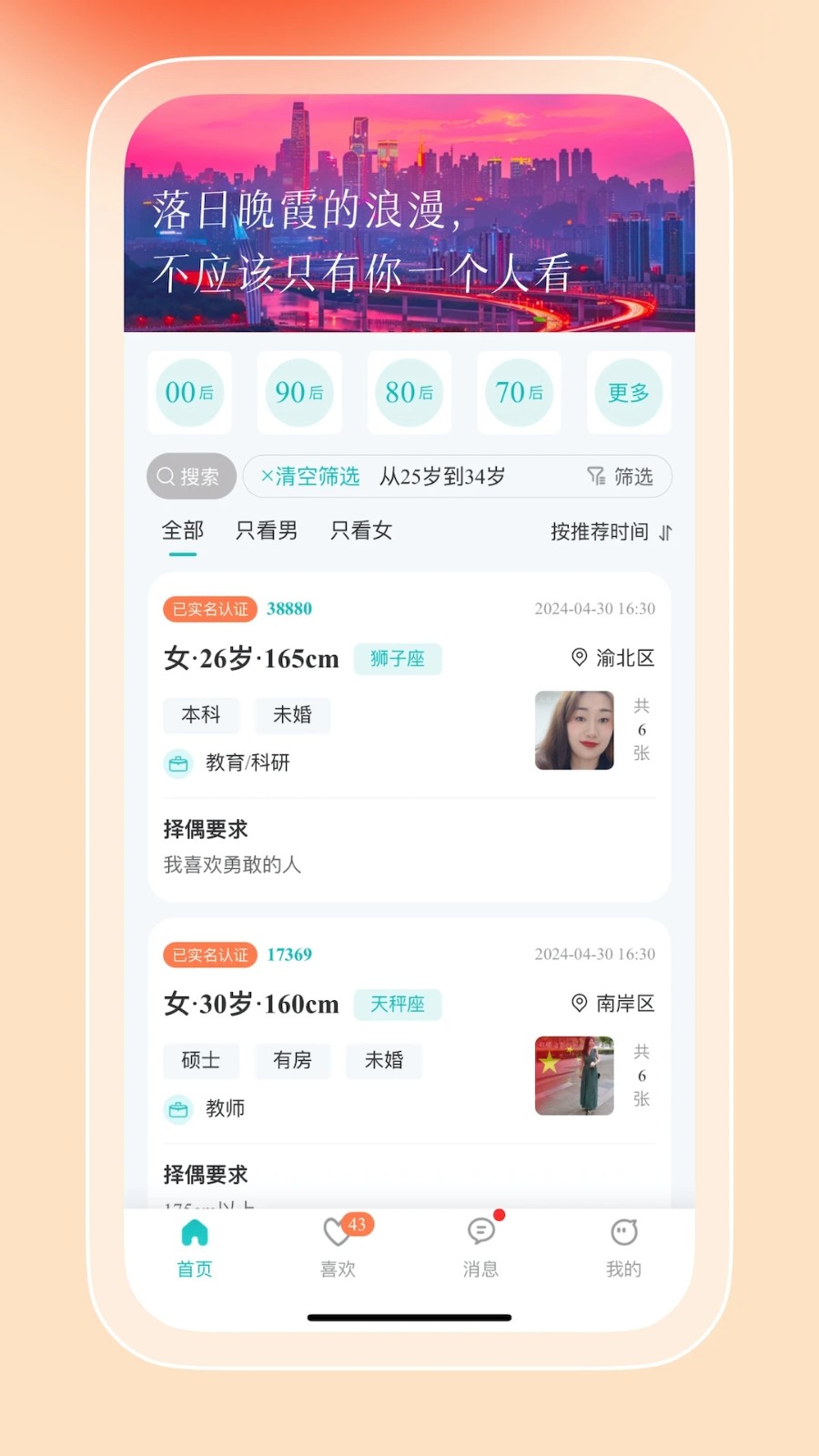Open the 更多 more options
Screen dimensions: 819x1456
[629, 393]
